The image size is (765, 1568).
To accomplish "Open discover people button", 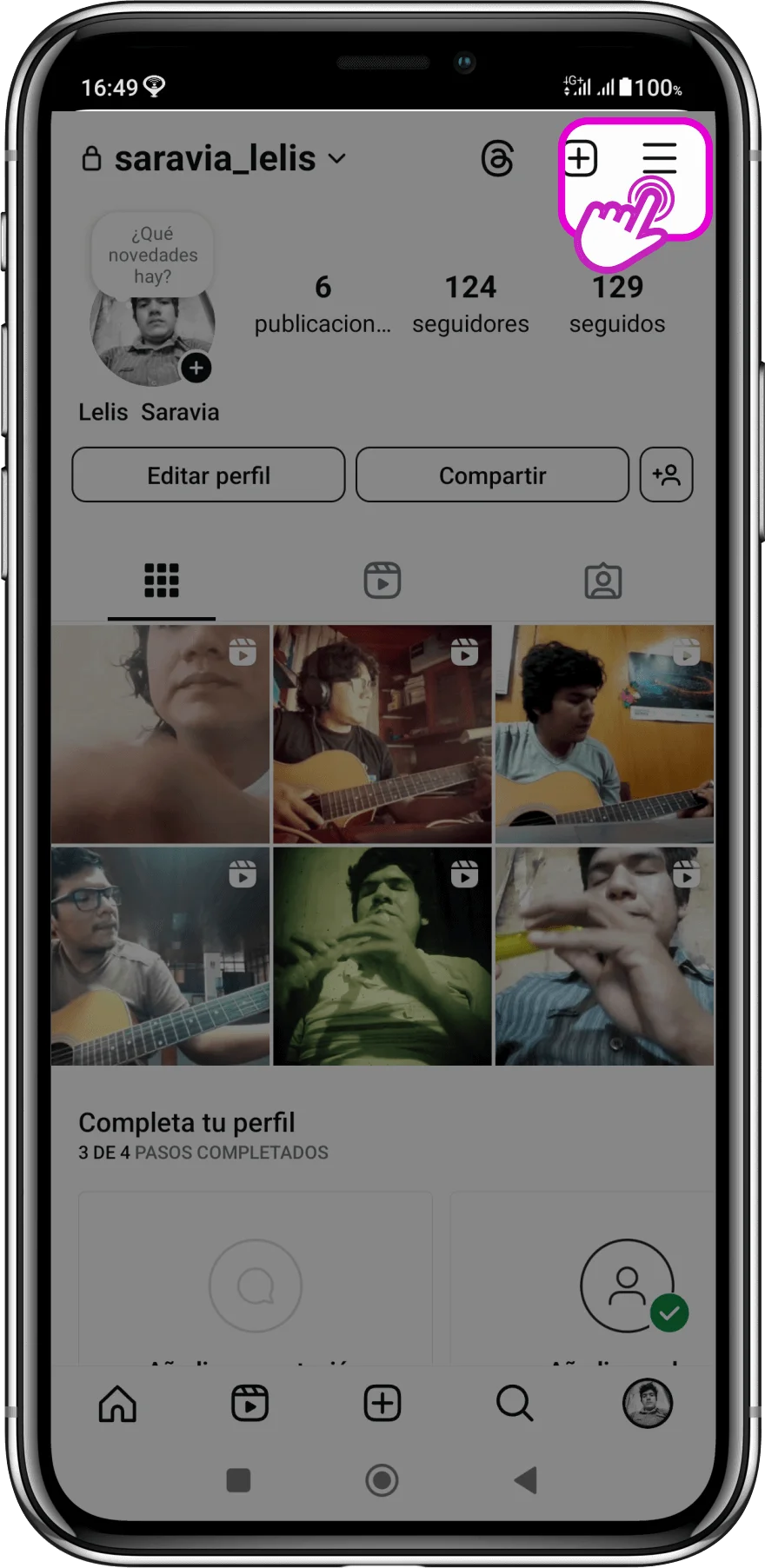I will [x=666, y=475].
